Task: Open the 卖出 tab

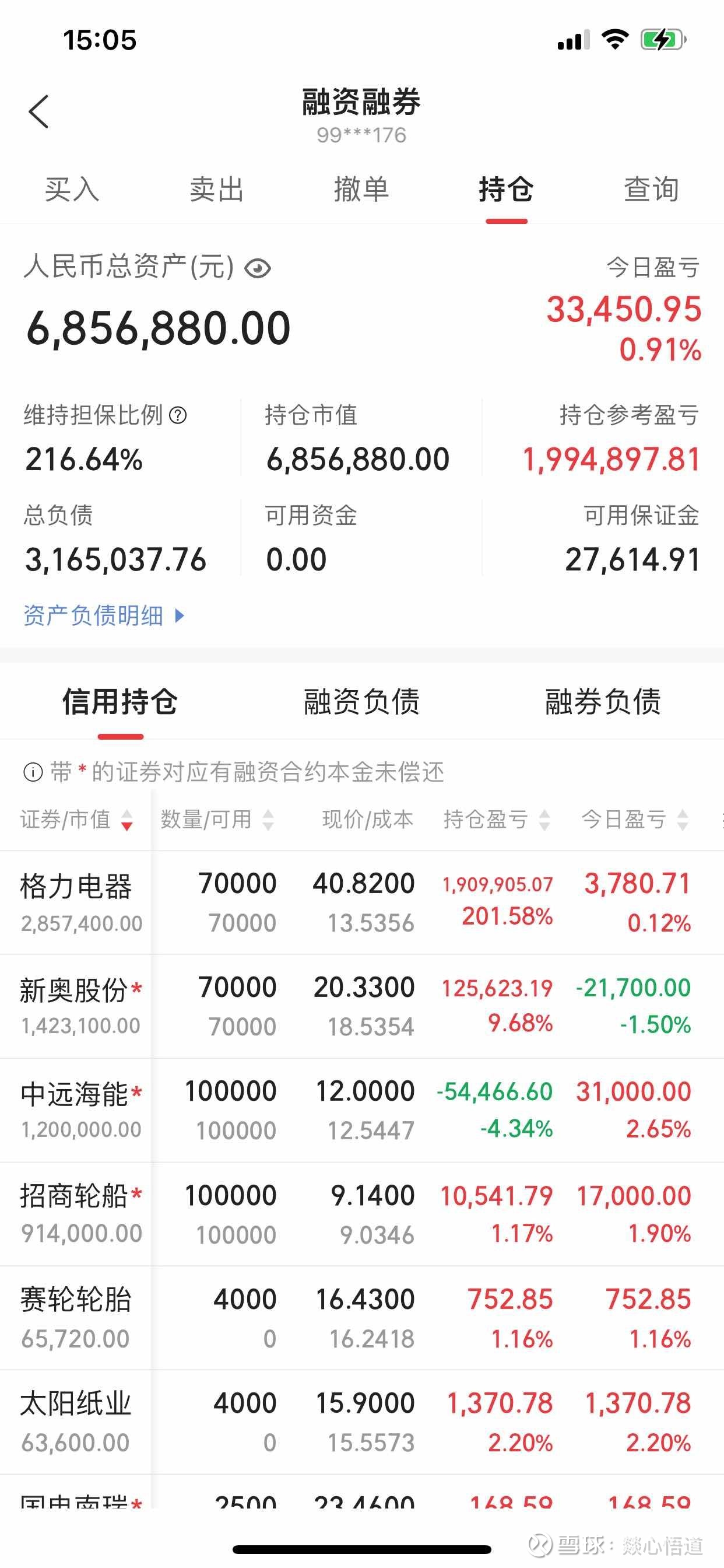Action: click(217, 190)
